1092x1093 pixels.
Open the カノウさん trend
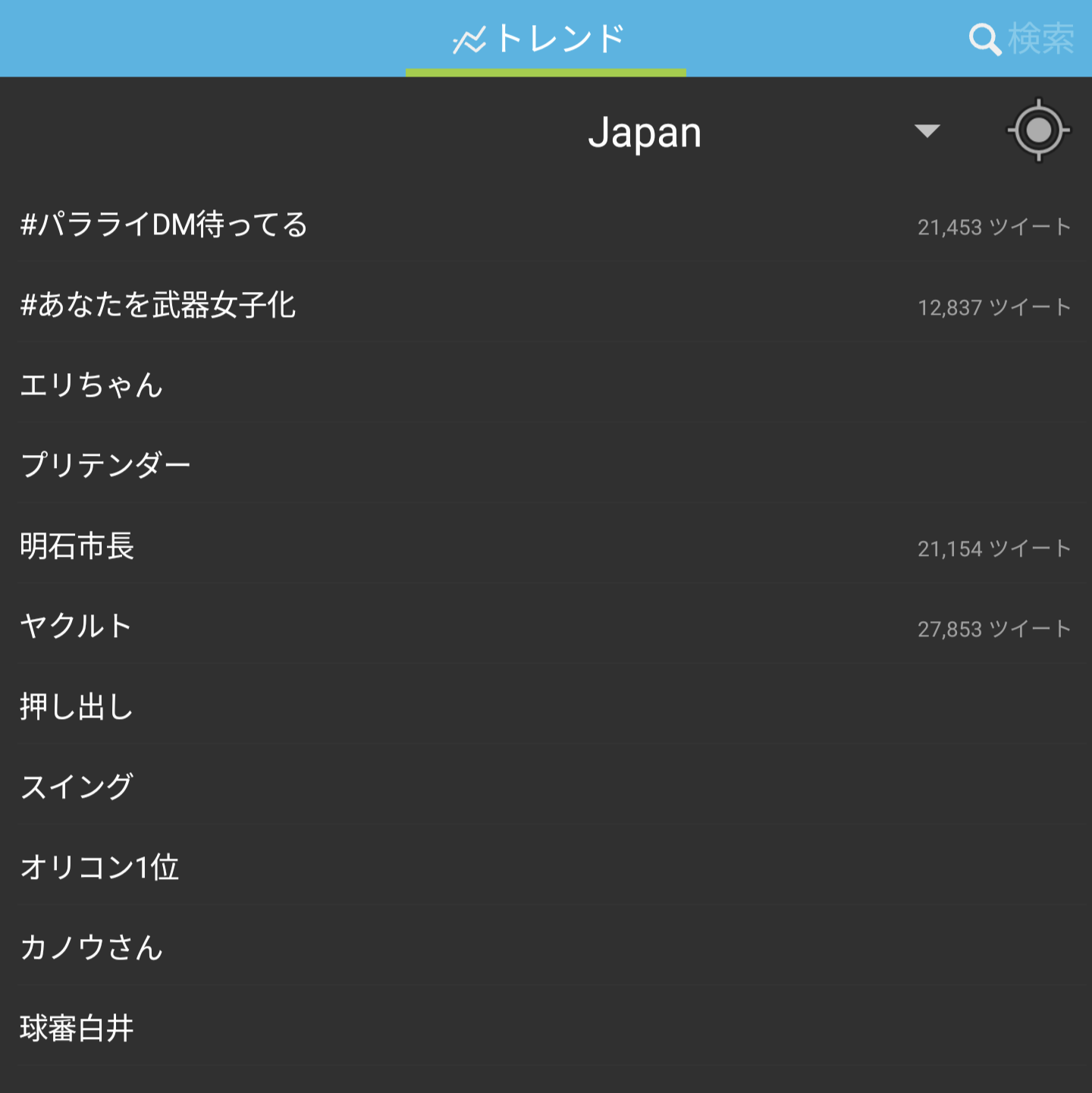[92, 947]
